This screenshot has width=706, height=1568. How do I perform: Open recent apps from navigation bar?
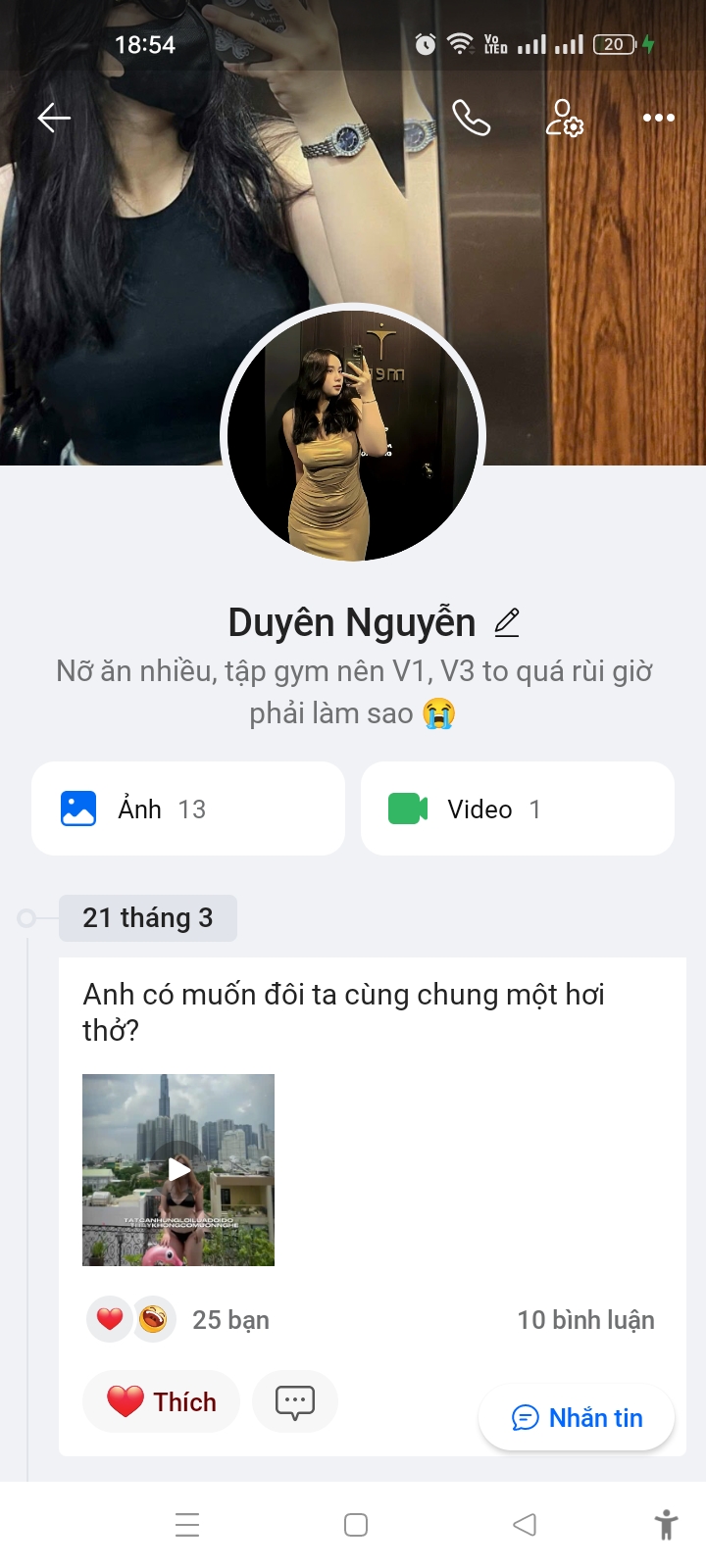(x=187, y=1525)
